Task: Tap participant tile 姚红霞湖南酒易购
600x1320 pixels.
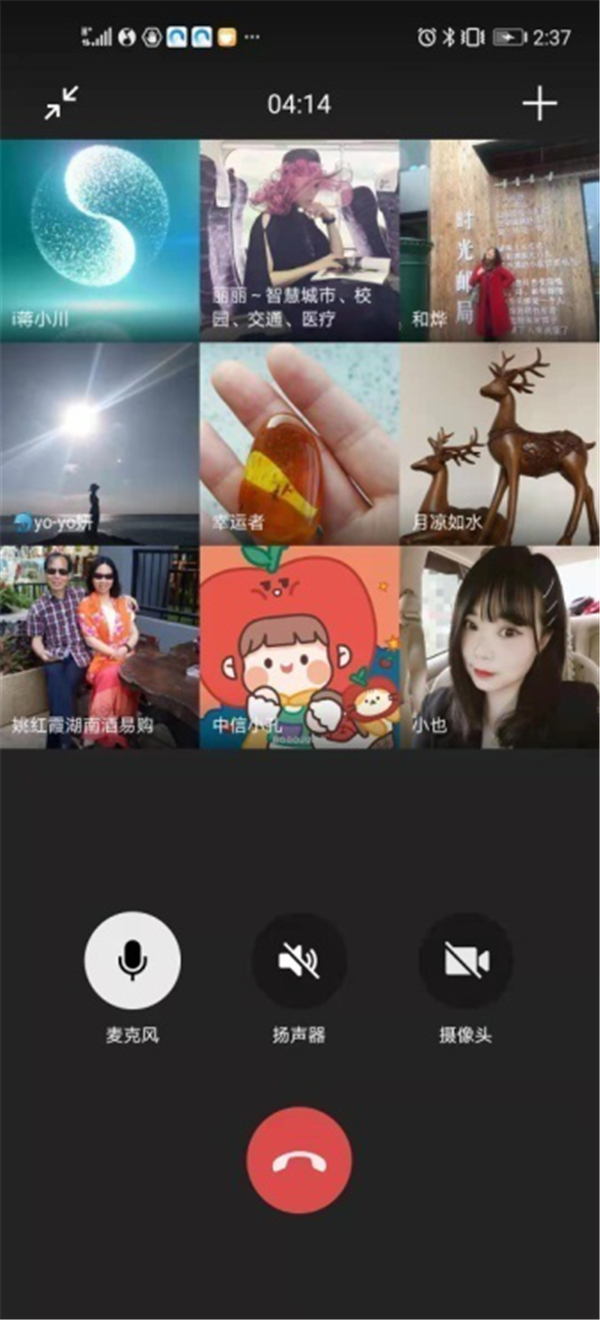Action: [x=100, y=647]
